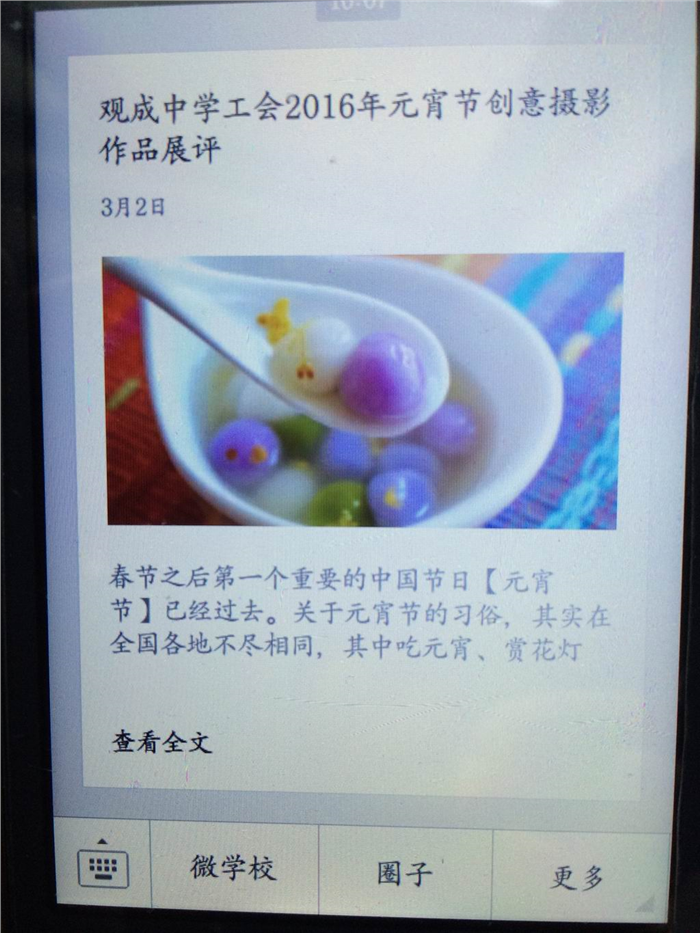Tap 查看全文 to read full article
Screen dimensions: 700x933
coord(162,742)
